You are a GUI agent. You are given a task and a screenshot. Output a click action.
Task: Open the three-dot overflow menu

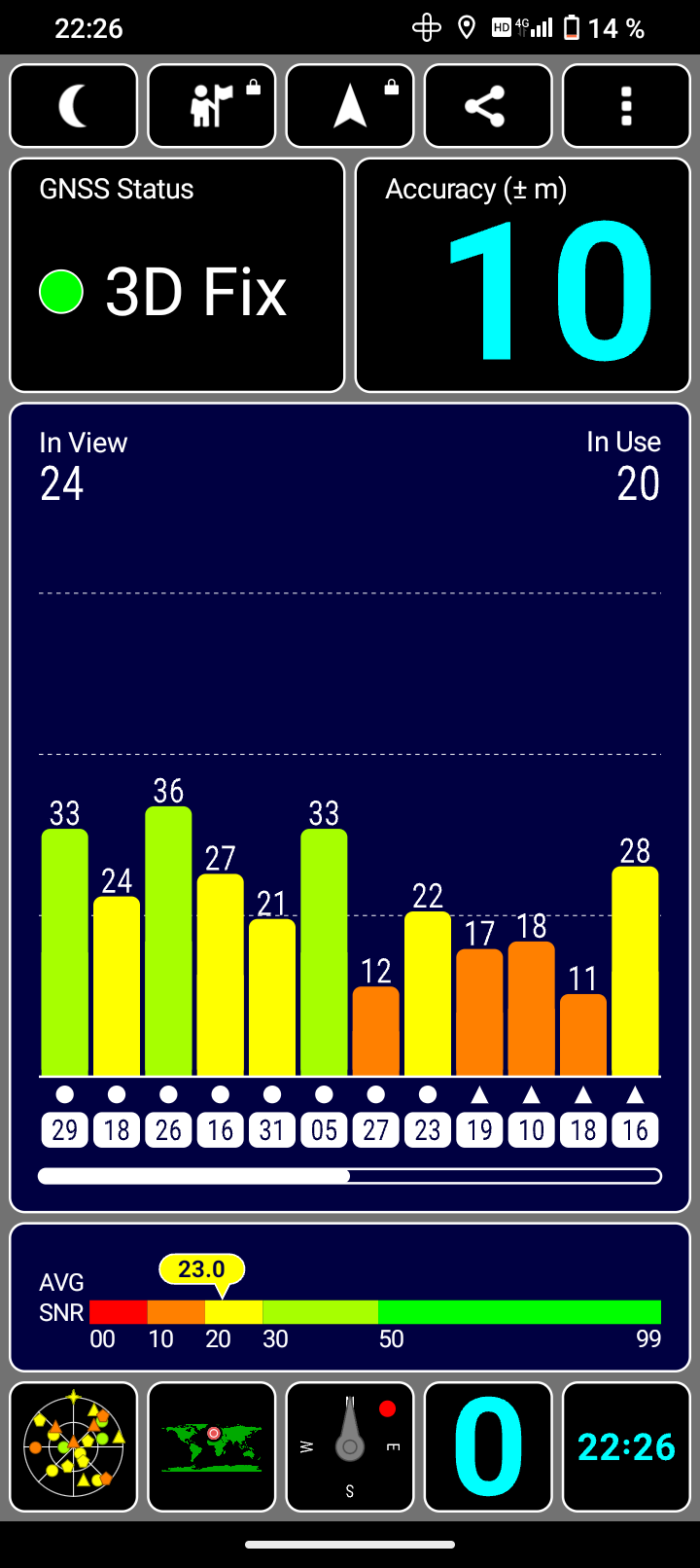click(626, 106)
